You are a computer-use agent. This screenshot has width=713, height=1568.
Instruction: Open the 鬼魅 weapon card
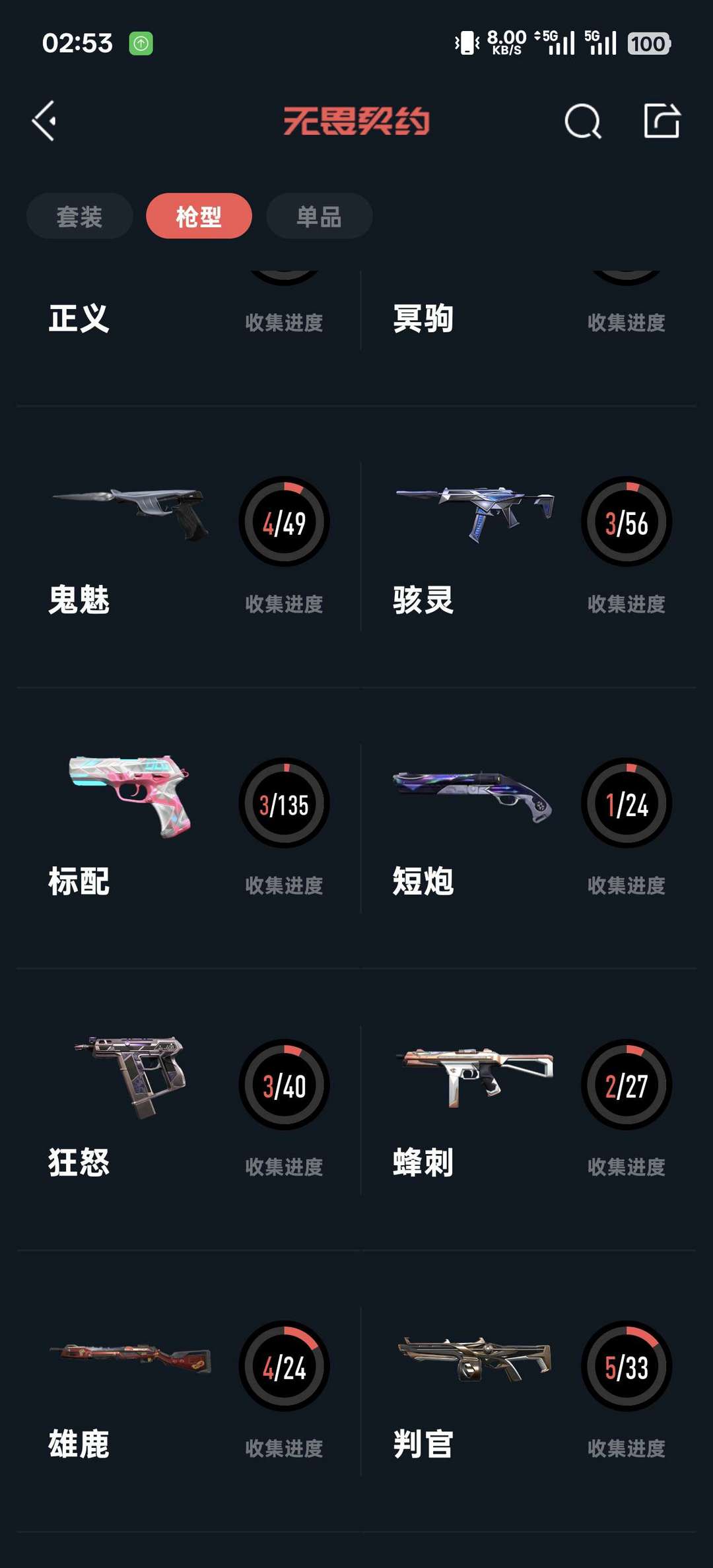[x=188, y=548]
